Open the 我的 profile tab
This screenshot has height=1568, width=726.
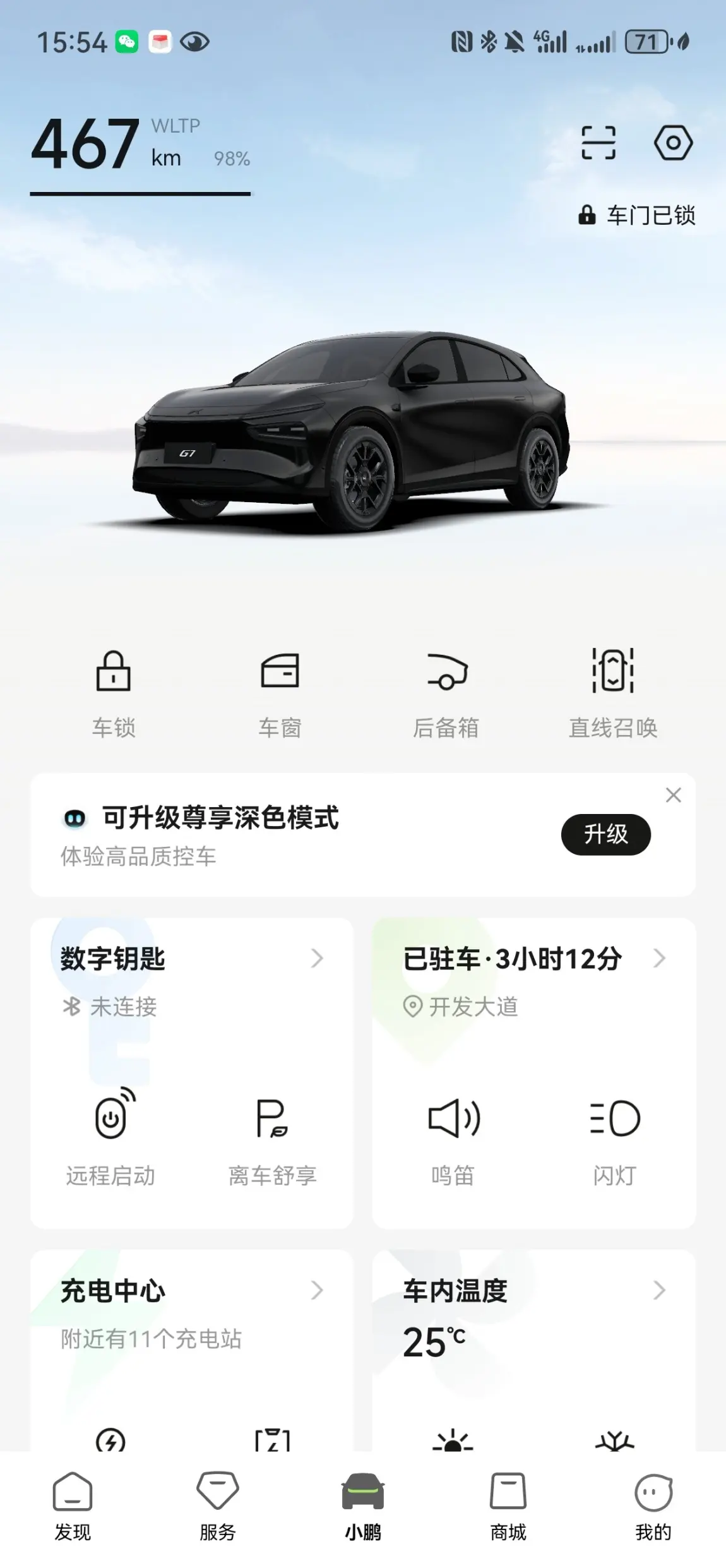pyautogui.click(x=653, y=1507)
